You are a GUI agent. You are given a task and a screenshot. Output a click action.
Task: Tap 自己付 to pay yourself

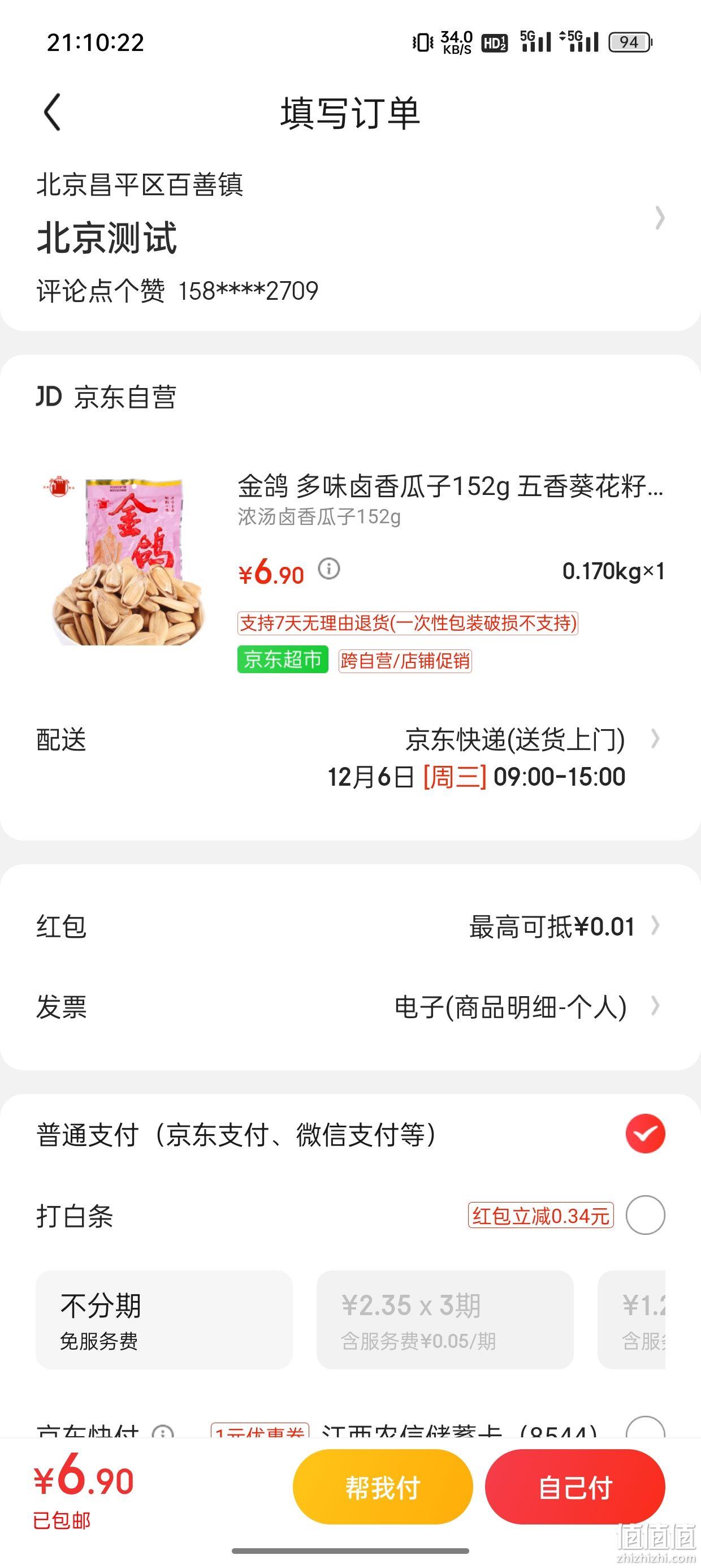coord(575,1487)
